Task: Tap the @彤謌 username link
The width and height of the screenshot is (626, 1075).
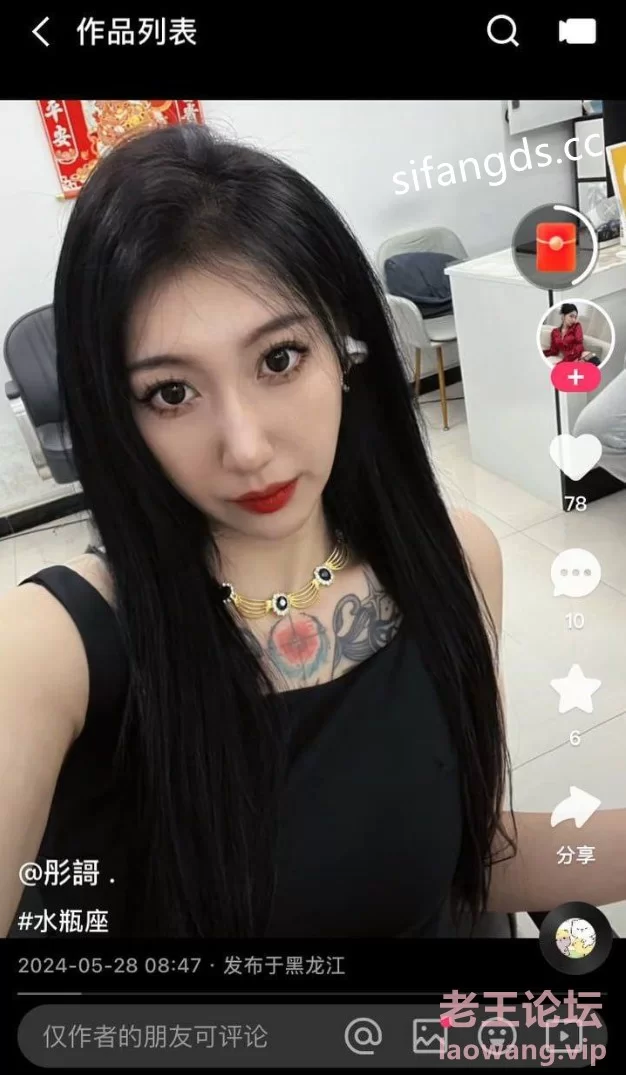Action: coord(66,875)
